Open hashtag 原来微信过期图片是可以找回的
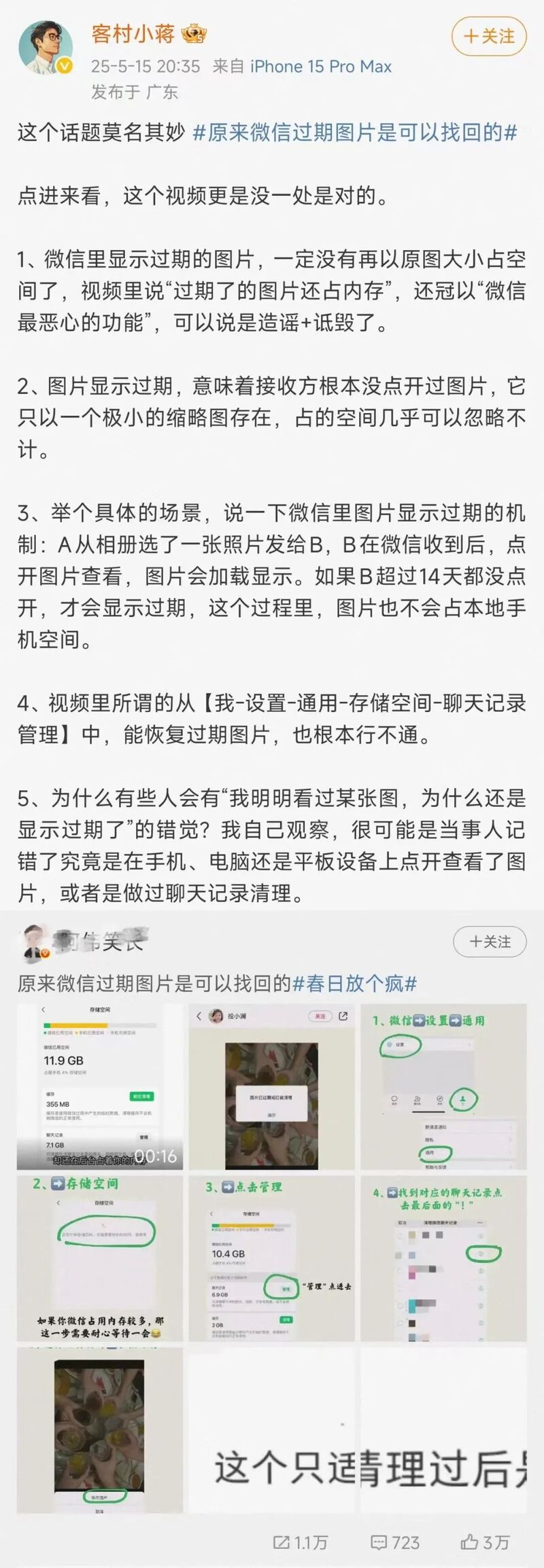Image resolution: width=544 pixels, height=1568 pixels. coord(355,132)
